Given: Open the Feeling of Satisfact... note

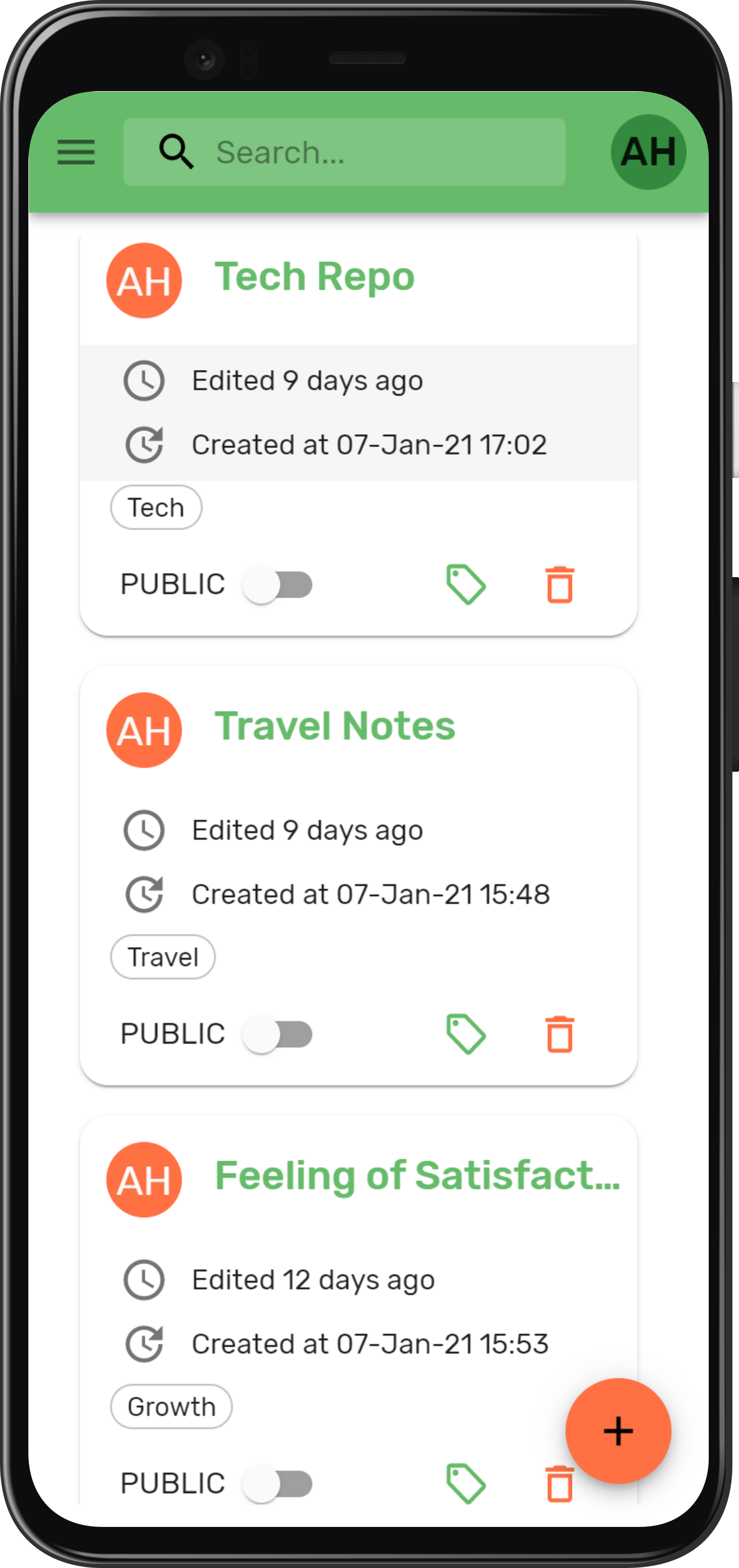Looking at the screenshot, I should coord(417,1176).
